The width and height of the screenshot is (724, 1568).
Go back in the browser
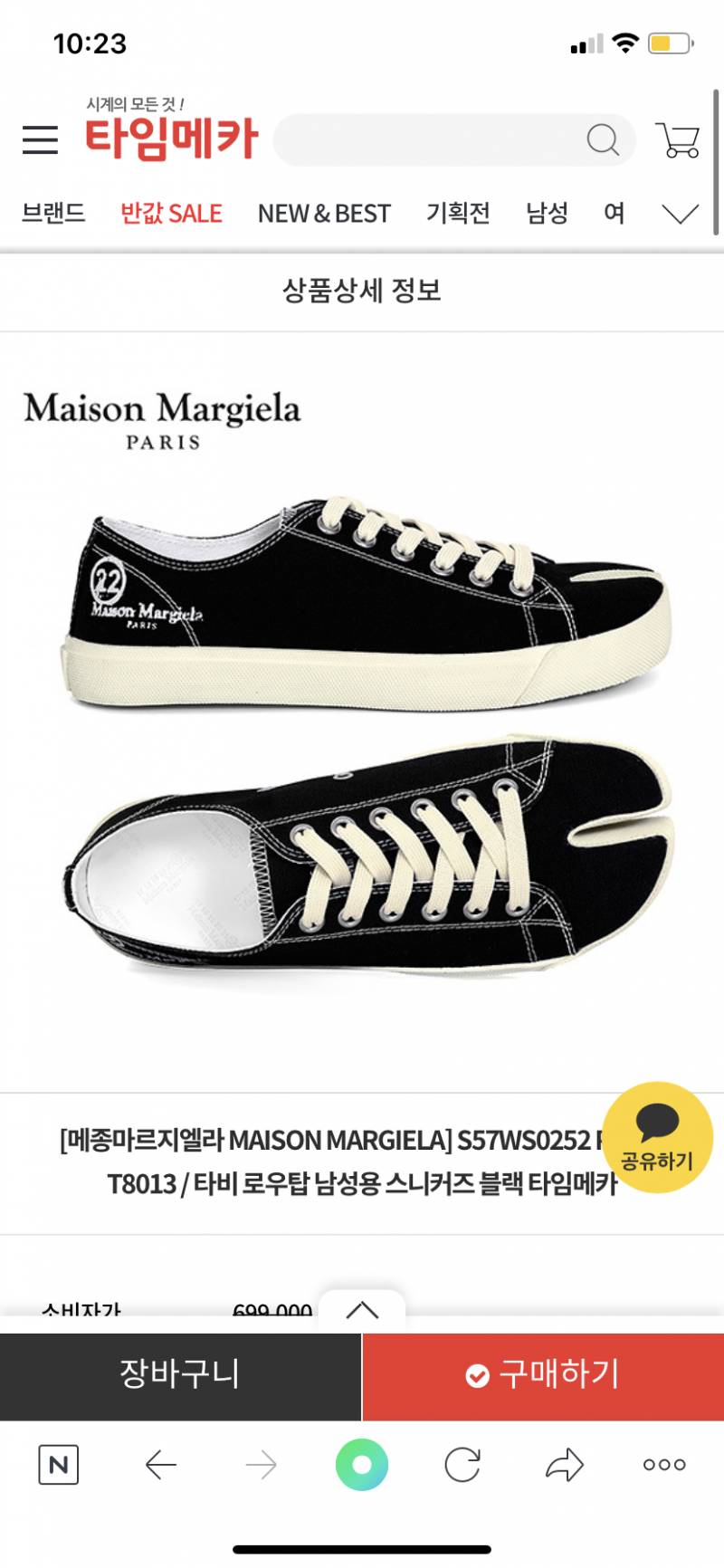(161, 1464)
